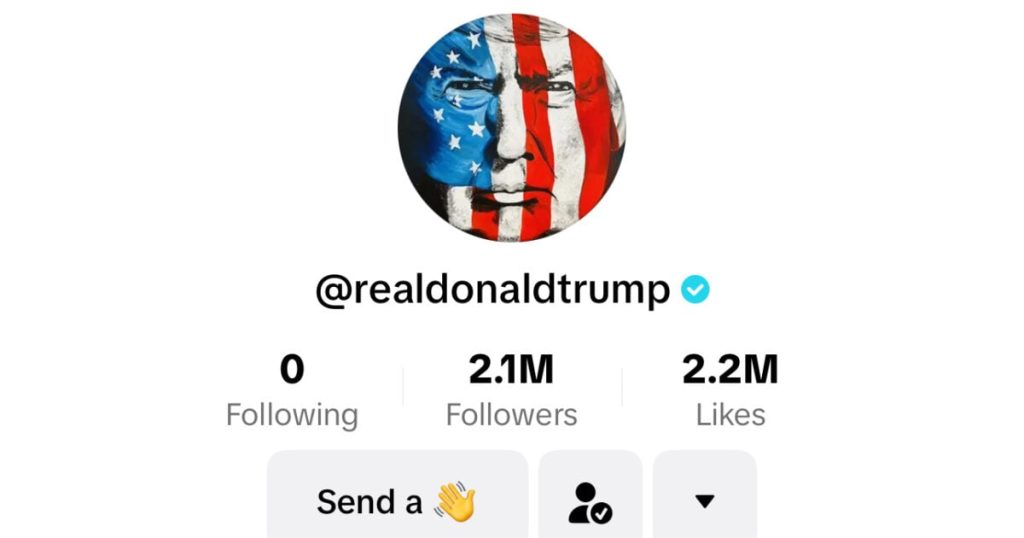Screen dimensions: 1024x538
Task: Expand the down arrow next to follow status
Action: pyautogui.click(x=705, y=500)
